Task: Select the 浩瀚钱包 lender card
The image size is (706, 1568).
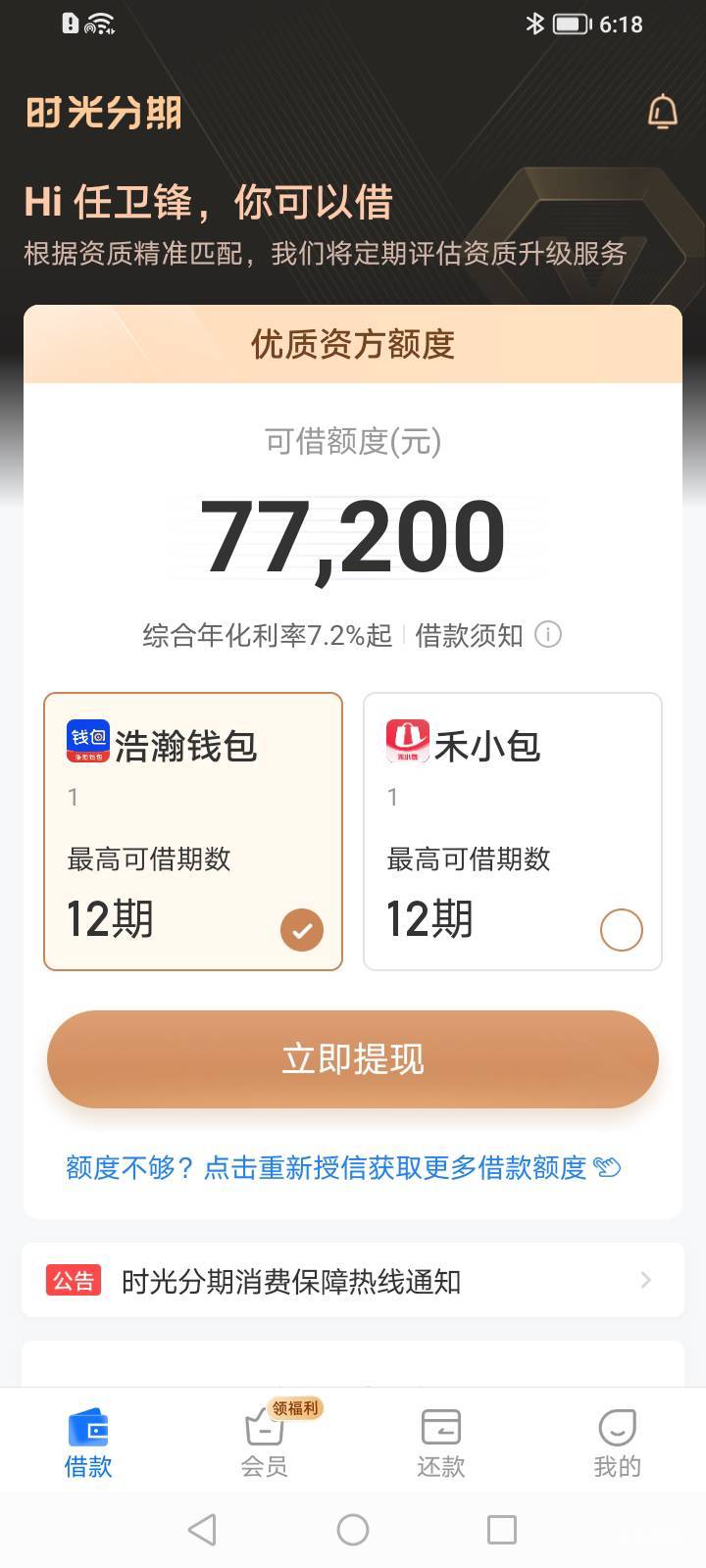Action: point(193,831)
